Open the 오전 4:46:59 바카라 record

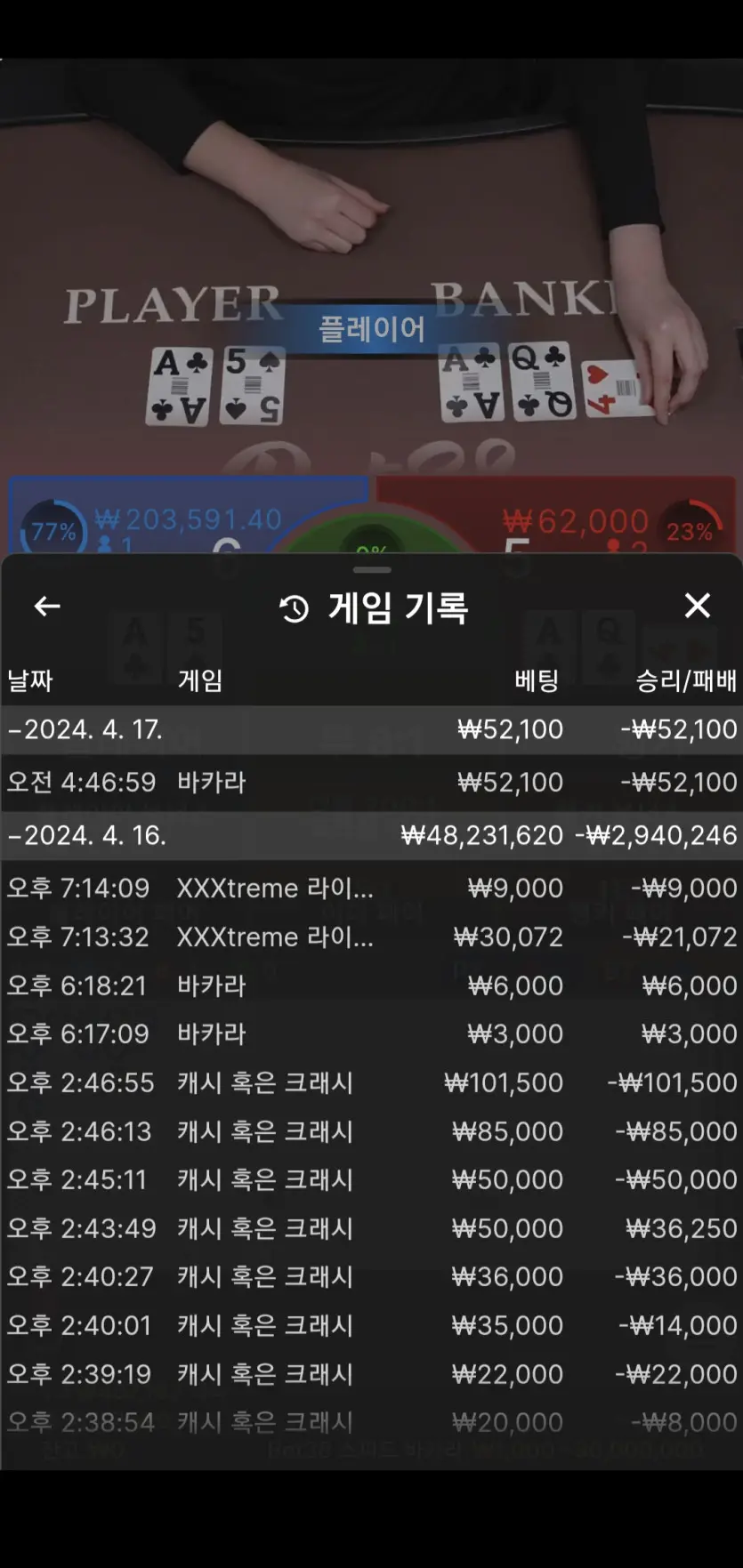[372, 782]
